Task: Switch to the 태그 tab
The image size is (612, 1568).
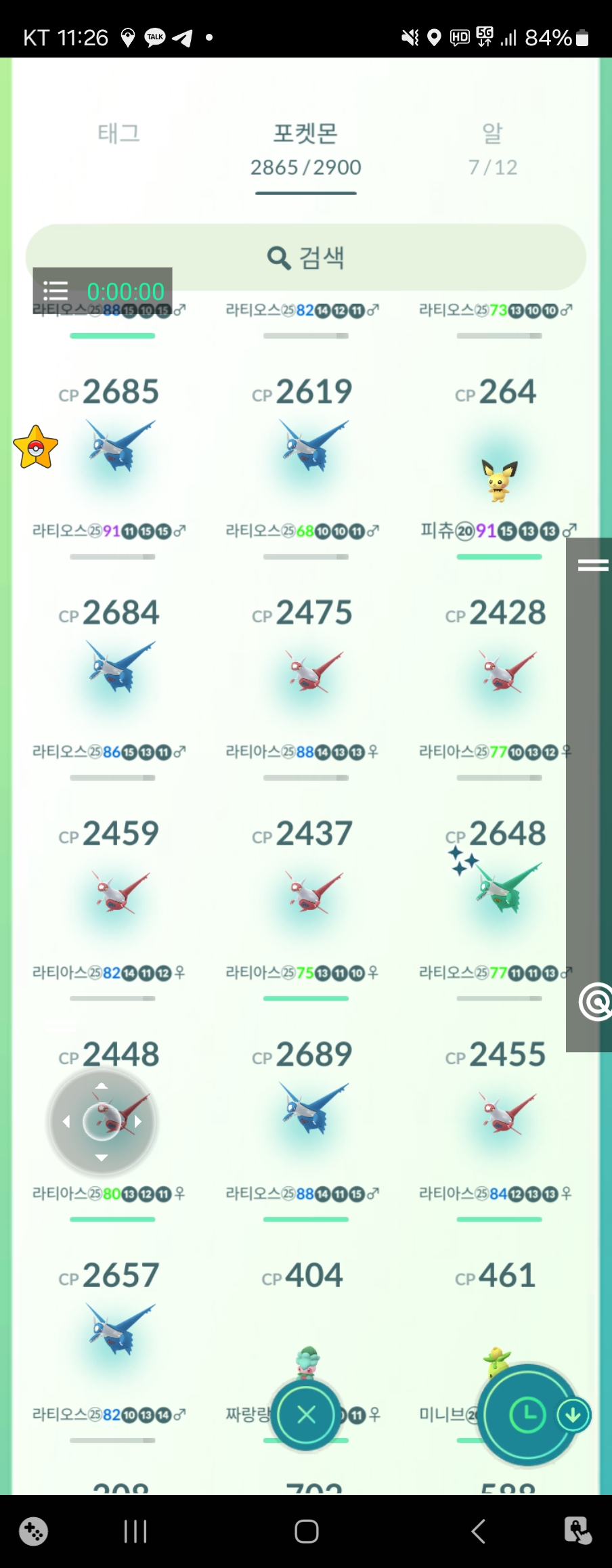Action: [x=118, y=133]
